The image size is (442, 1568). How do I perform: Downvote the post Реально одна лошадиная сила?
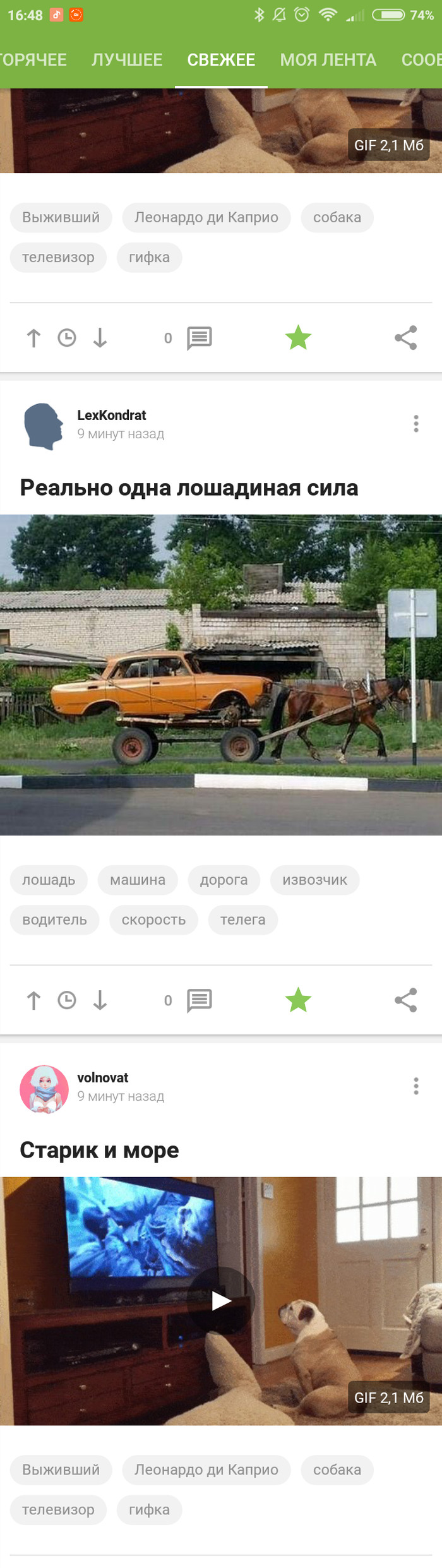(x=100, y=1000)
